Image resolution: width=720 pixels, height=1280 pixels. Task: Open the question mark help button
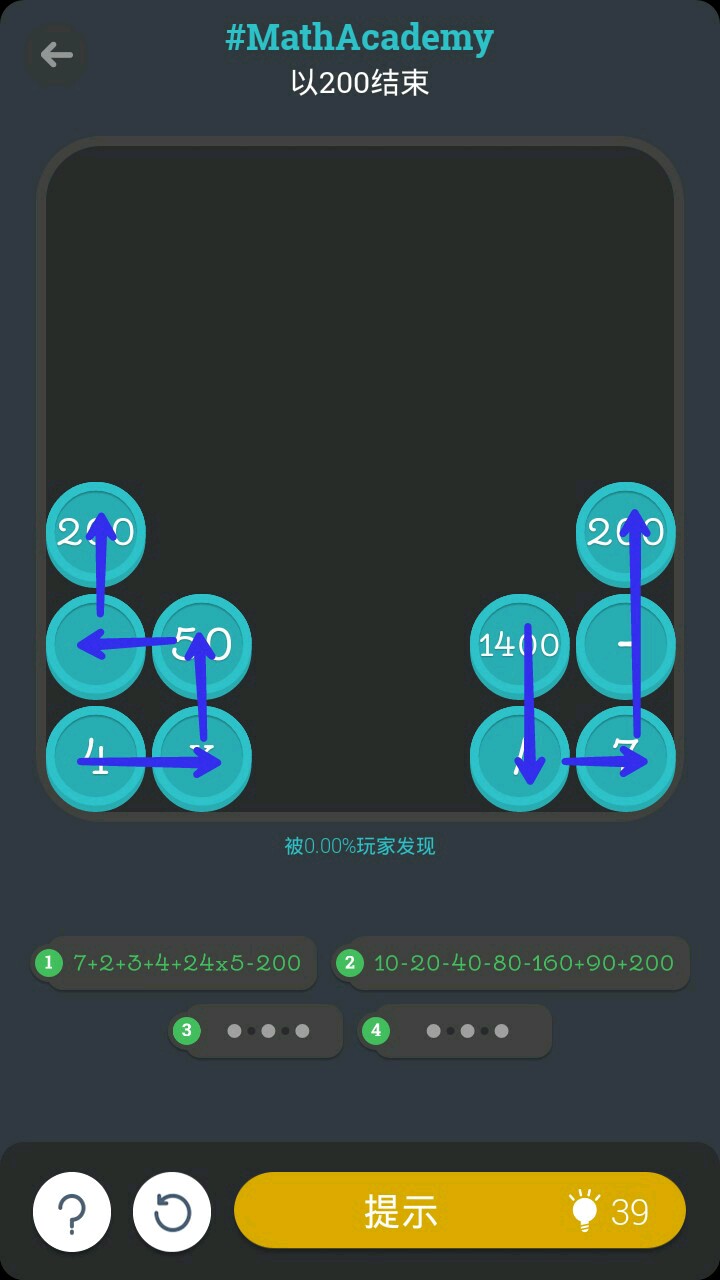72,1212
